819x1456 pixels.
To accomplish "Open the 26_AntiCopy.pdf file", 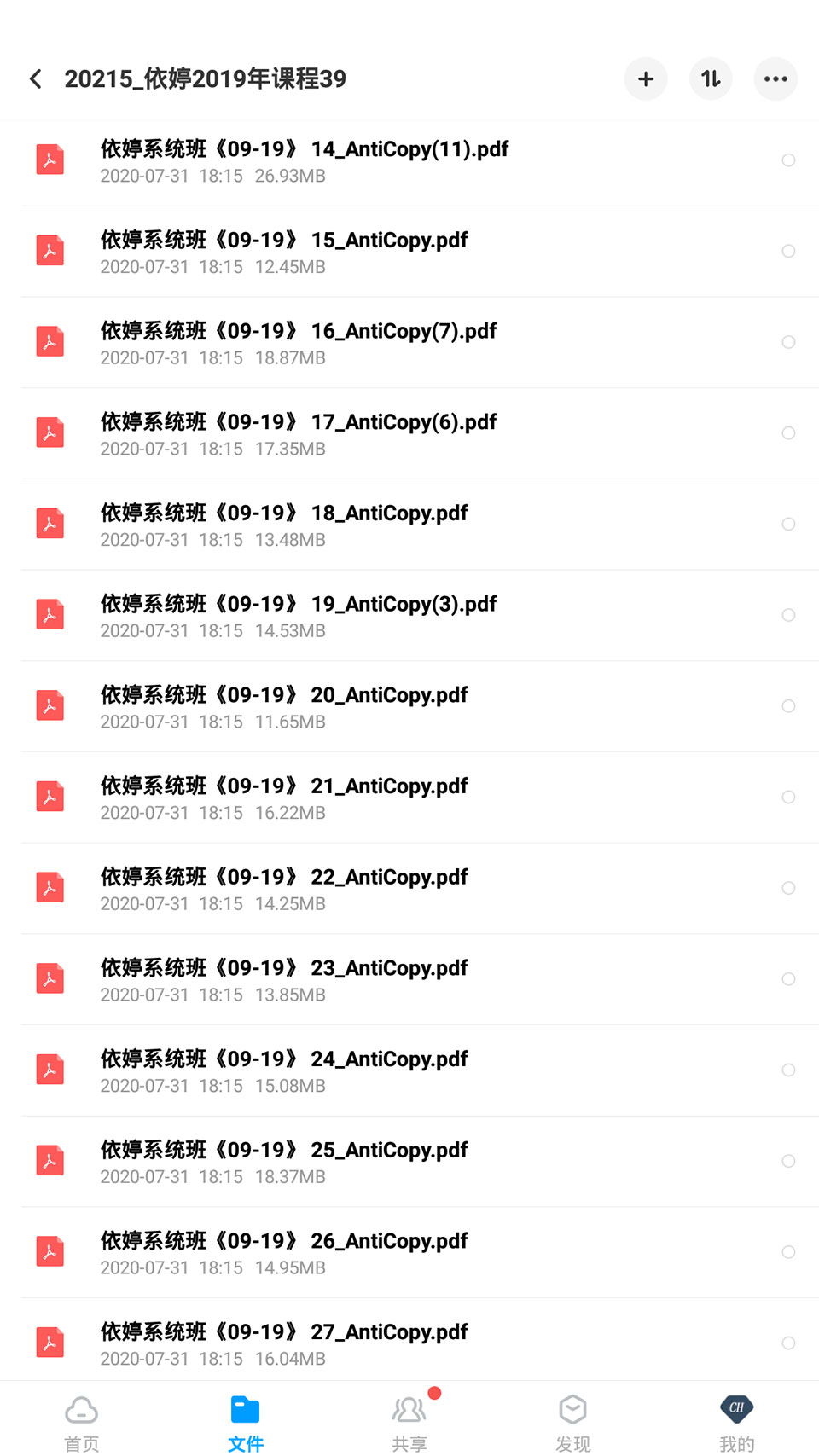I will click(x=284, y=1252).
